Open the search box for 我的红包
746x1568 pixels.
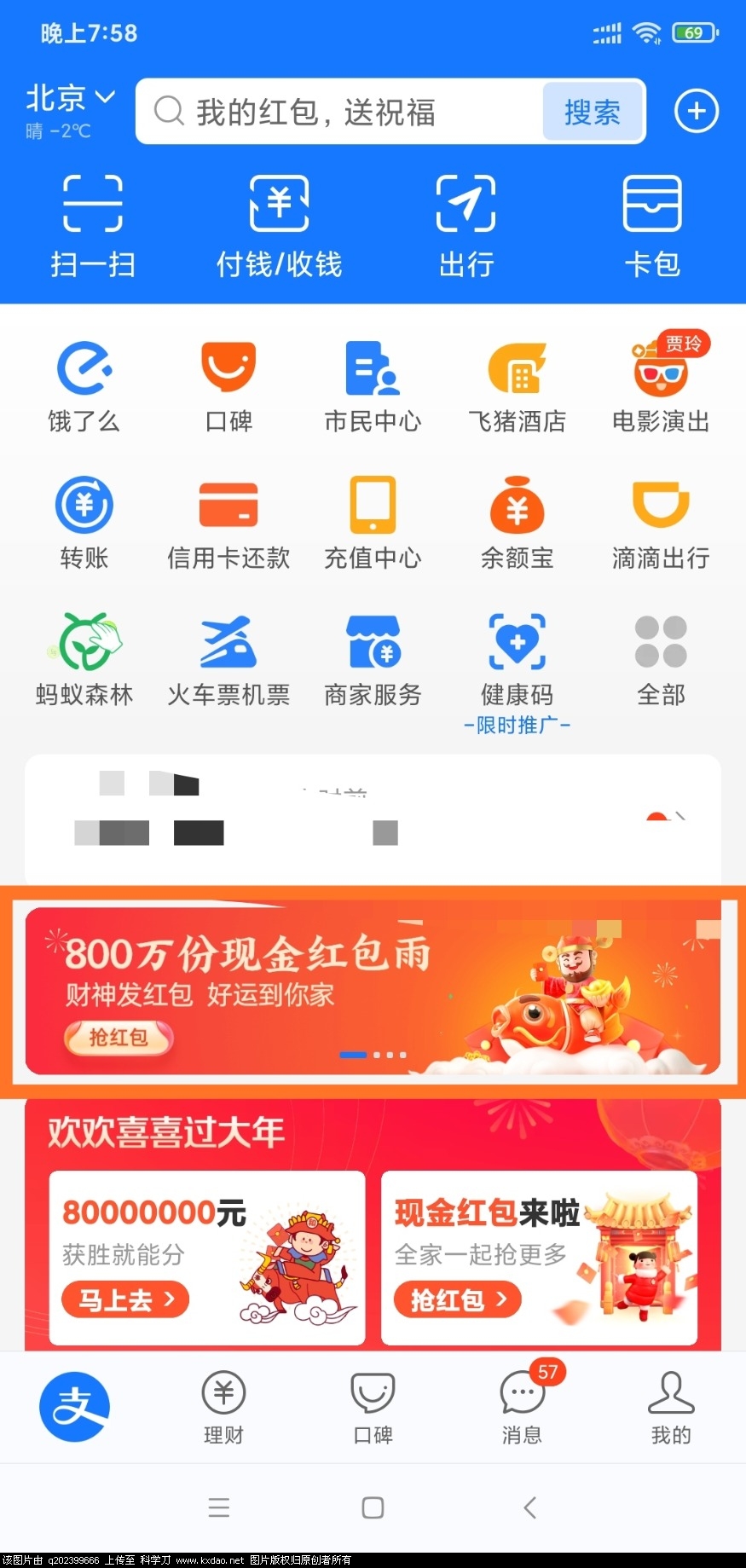coord(341,112)
